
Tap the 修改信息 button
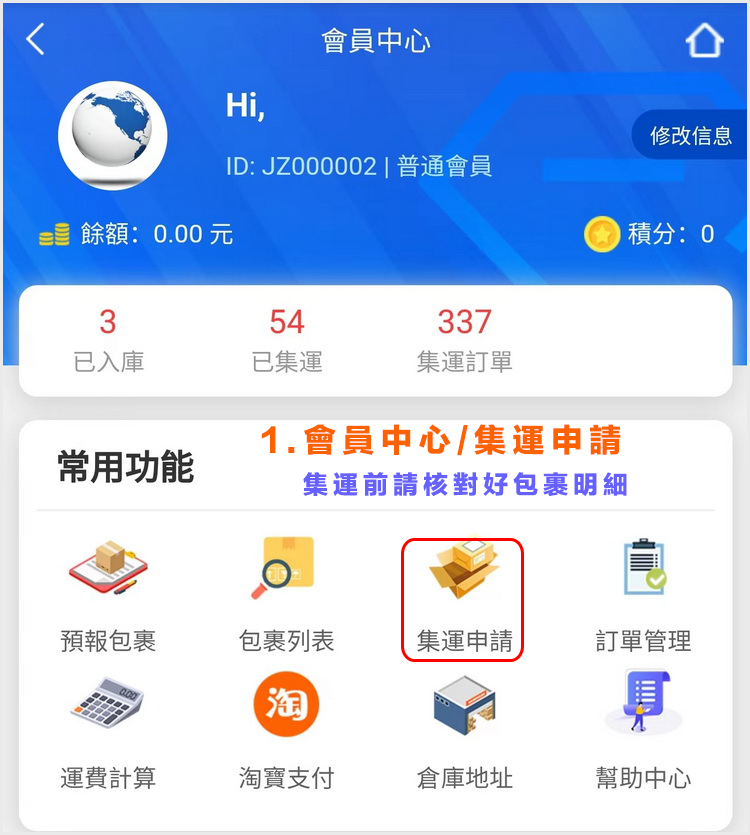[690, 136]
